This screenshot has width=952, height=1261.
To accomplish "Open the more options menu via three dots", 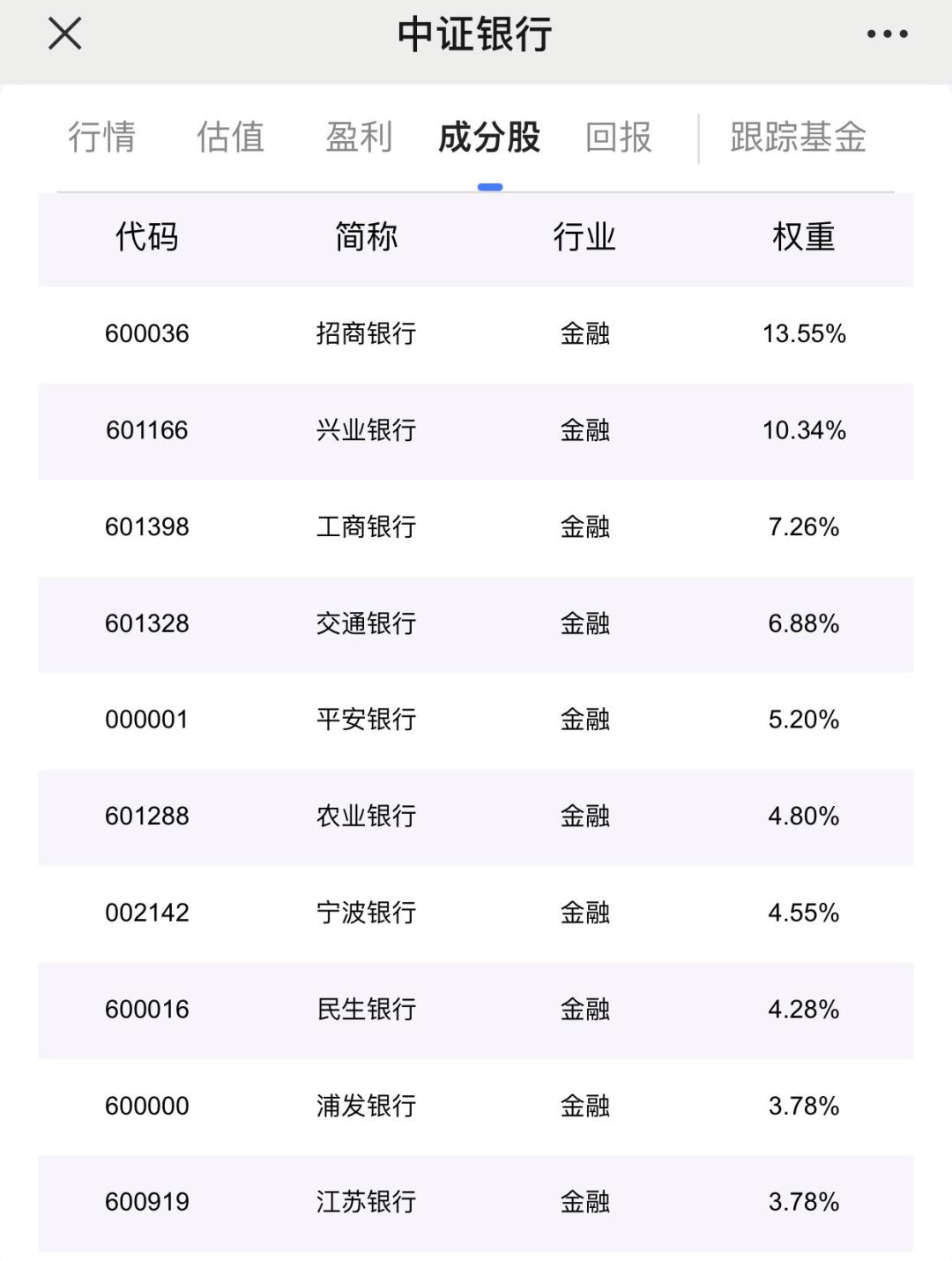I will [889, 34].
